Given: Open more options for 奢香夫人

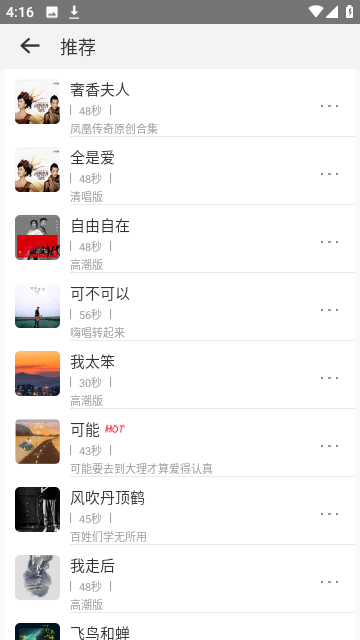Looking at the screenshot, I should coord(329,106).
